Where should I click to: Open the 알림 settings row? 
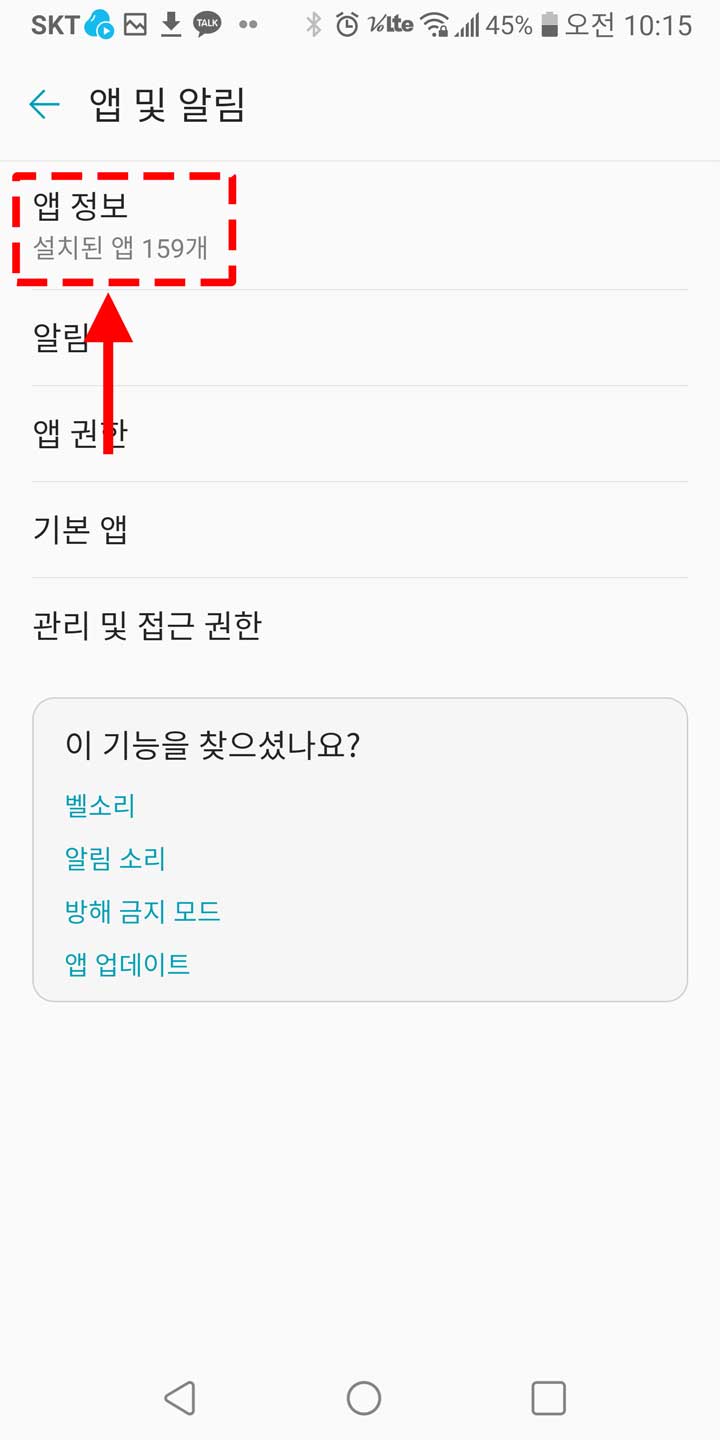point(360,338)
